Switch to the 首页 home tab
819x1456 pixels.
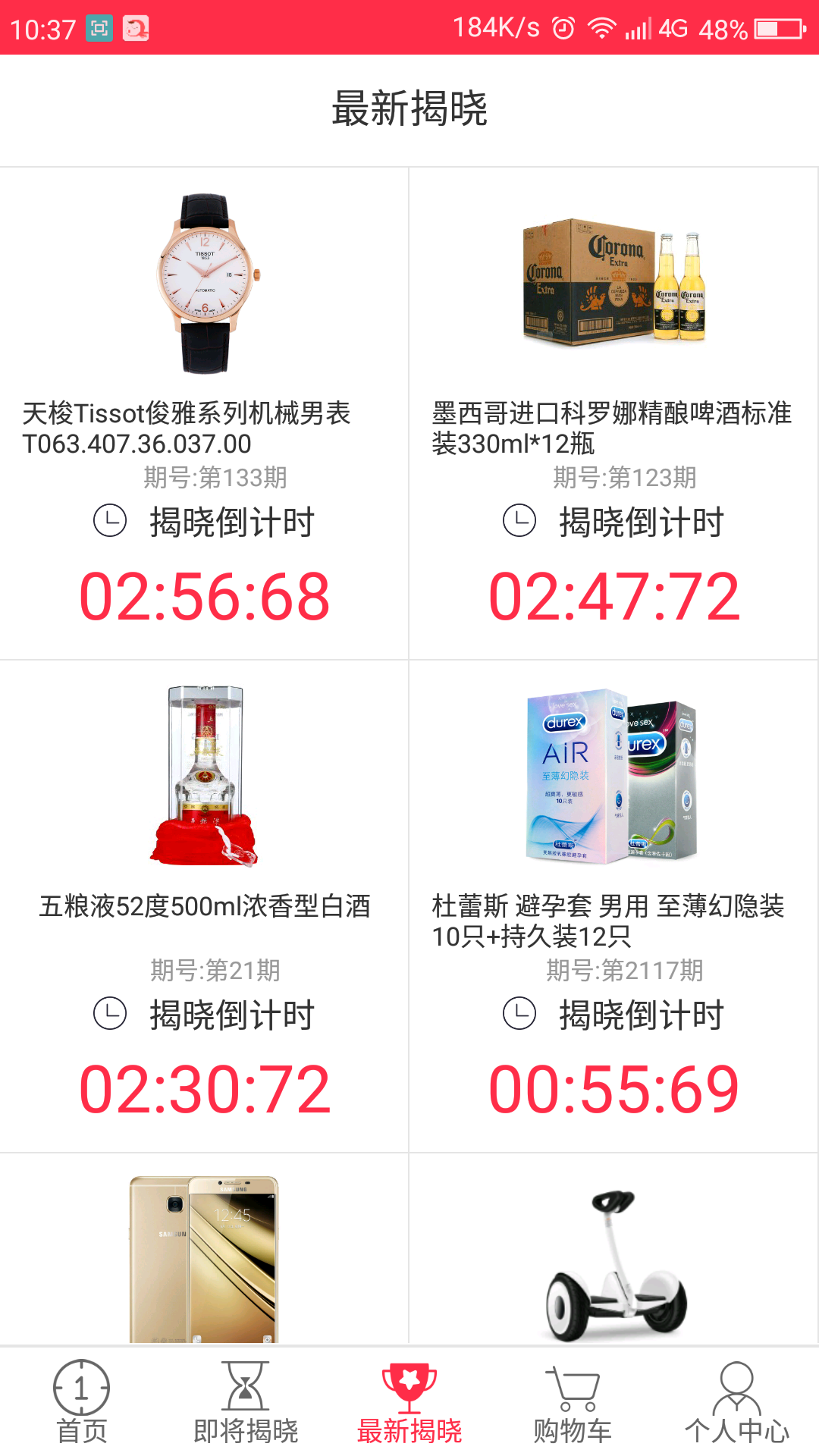point(82,1401)
